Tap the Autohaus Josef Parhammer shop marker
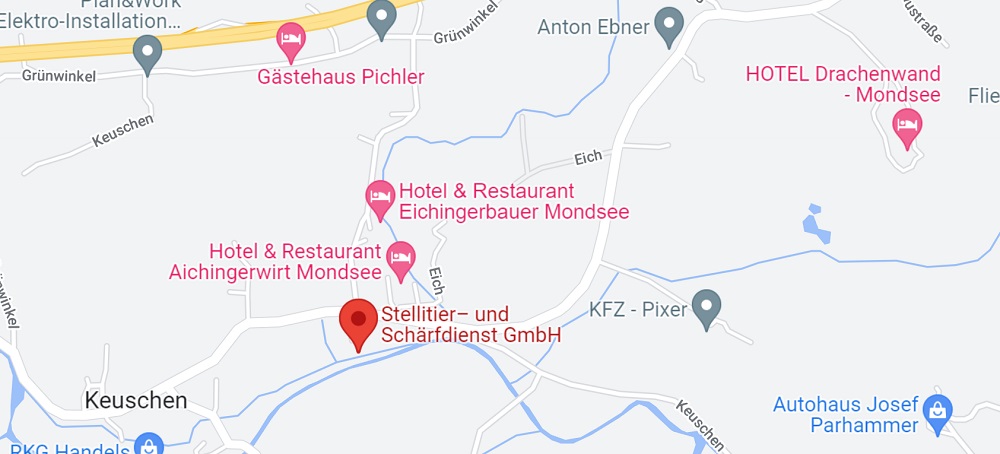The width and height of the screenshot is (1000, 454). (938, 408)
